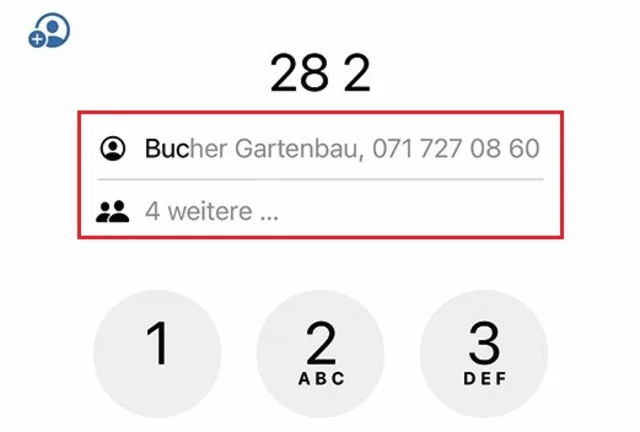640x432 pixels.
Task: Enter digit 2 ABC on the keypad
Action: [320, 353]
